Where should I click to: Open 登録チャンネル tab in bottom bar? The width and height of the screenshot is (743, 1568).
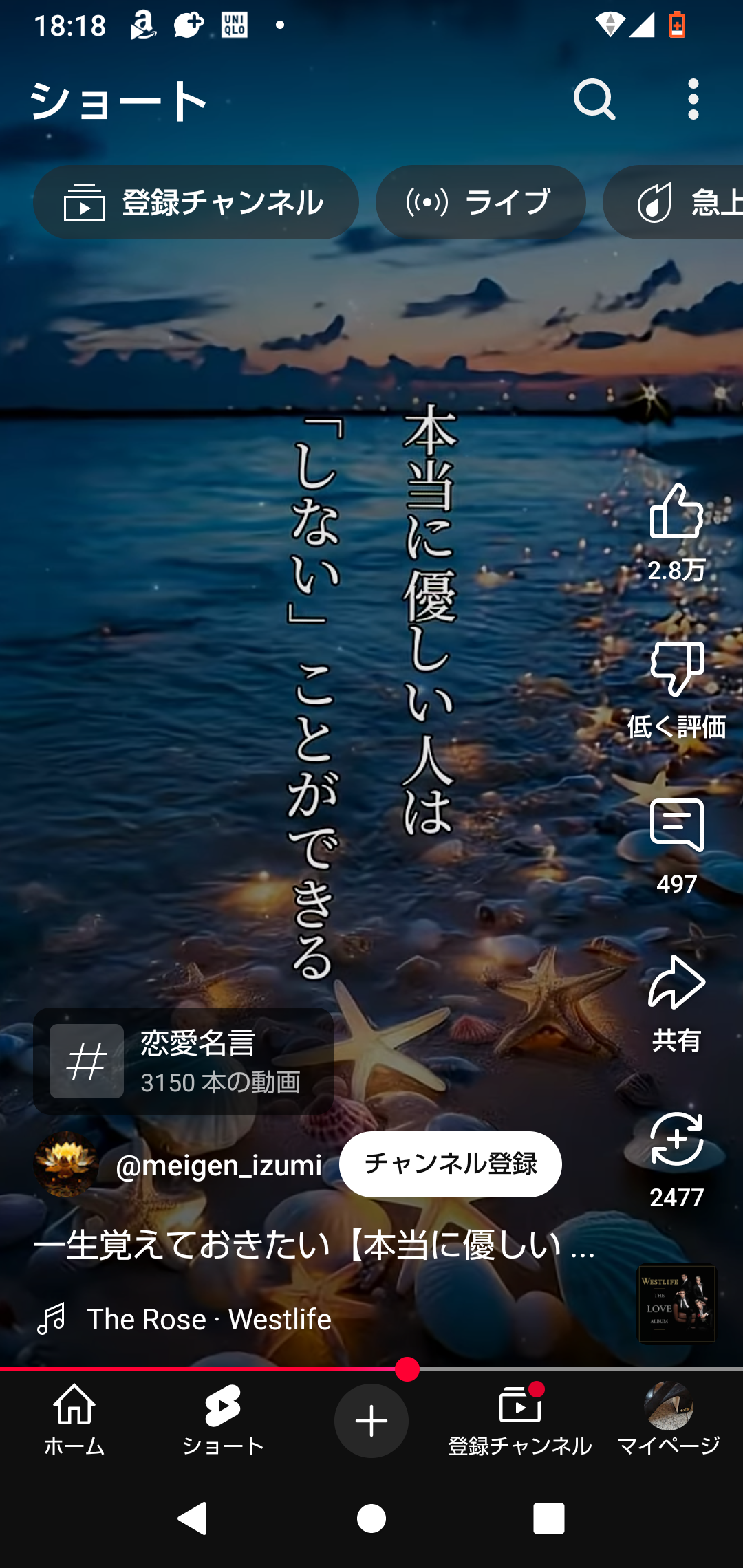[x=520, y=1420]
